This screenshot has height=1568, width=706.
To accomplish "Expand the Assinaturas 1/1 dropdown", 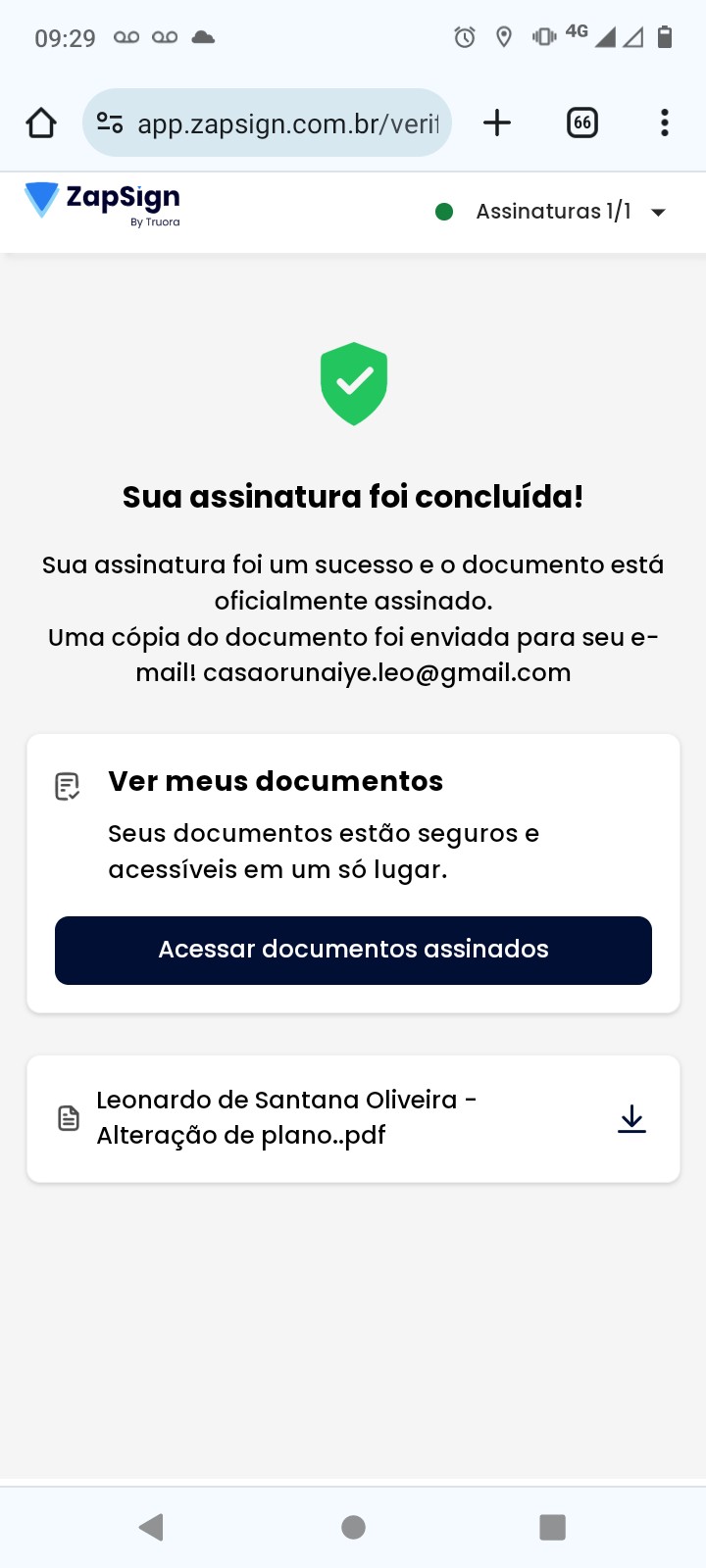I will point(658,213).
